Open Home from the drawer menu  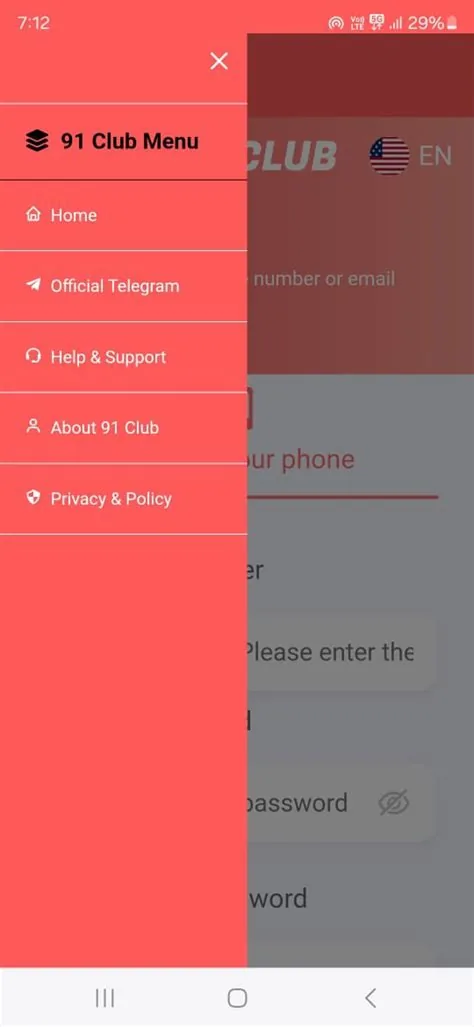click(123, 215)
